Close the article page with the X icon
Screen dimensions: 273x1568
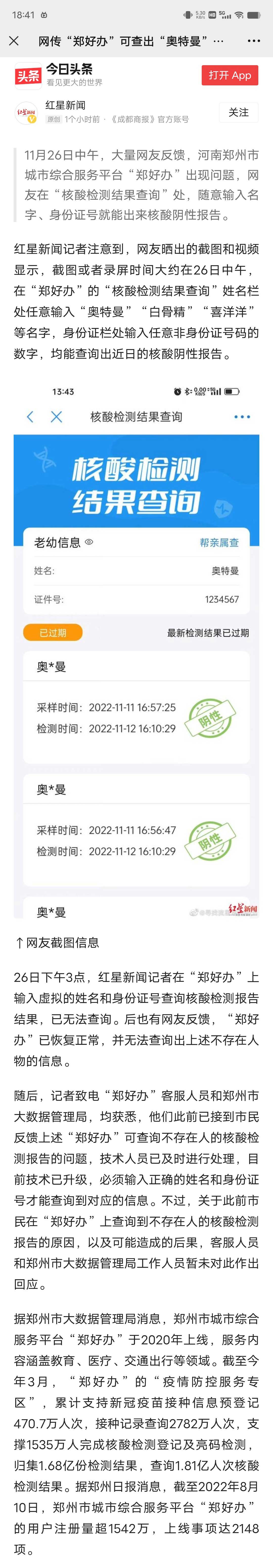(x=14, y=41)
